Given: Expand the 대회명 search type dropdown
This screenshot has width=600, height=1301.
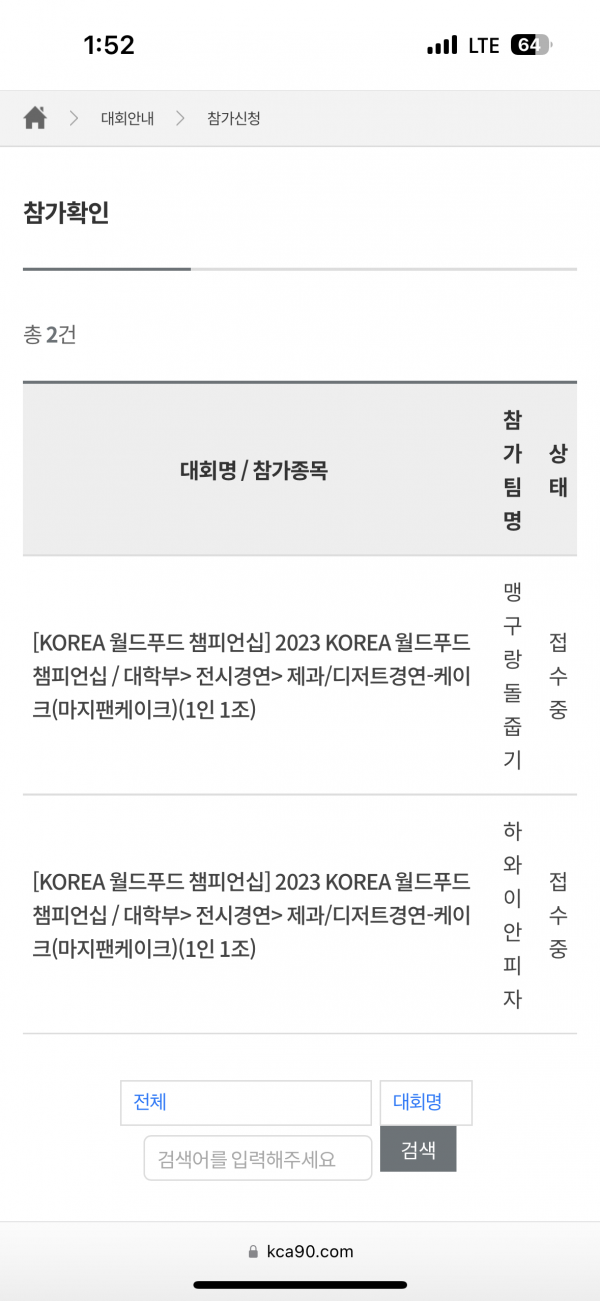Looking at the screenshot, I should (x=425, y=1102).
